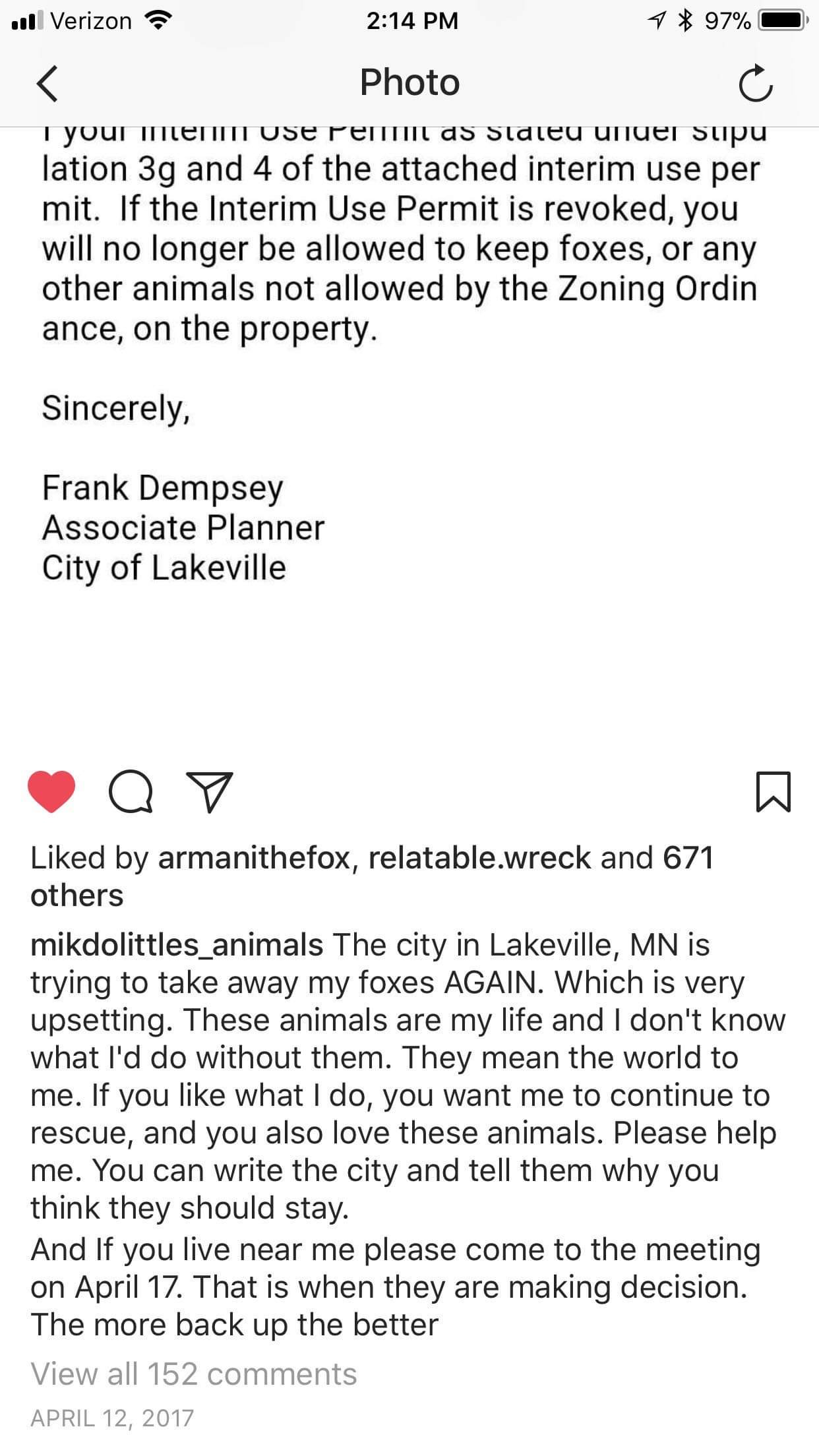Open the comment bubble icon
This screenshot has width=819, height=1456.
pyautogui.click(x=131, y=791)
